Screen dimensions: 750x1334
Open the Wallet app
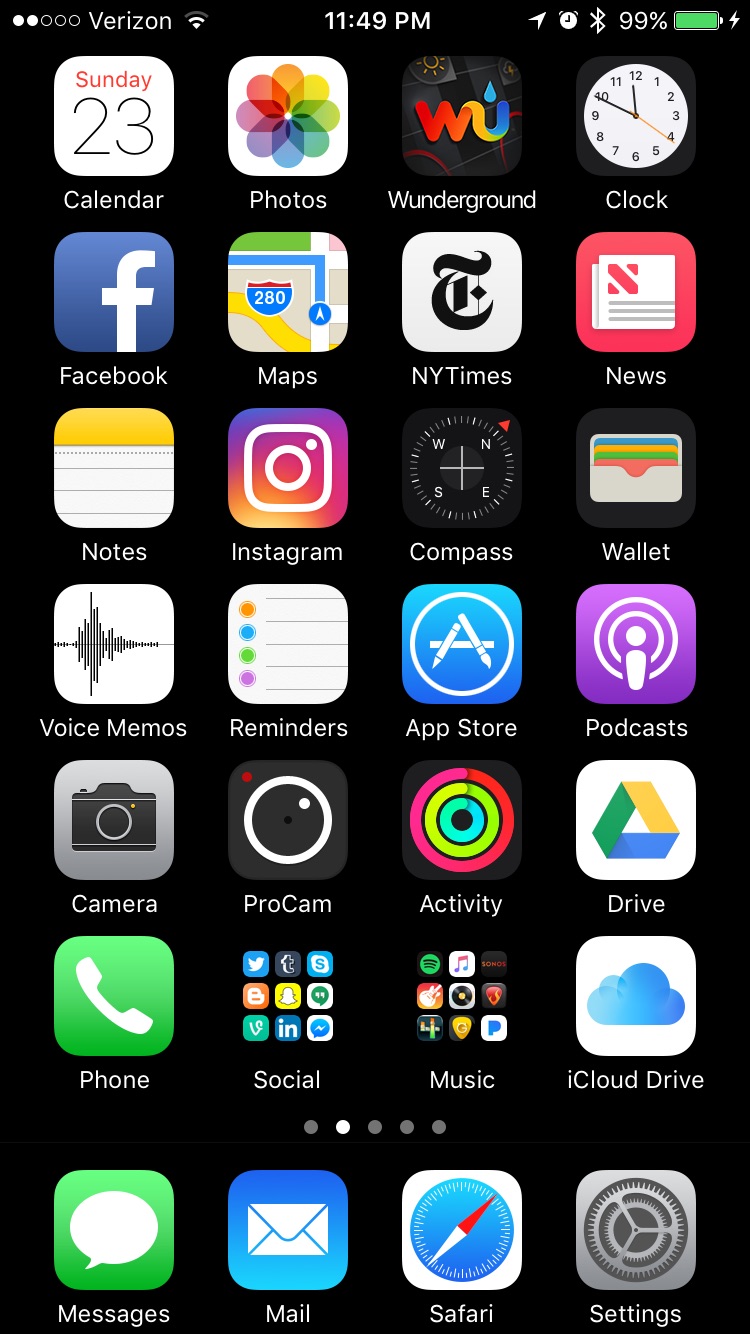[636, 468]
